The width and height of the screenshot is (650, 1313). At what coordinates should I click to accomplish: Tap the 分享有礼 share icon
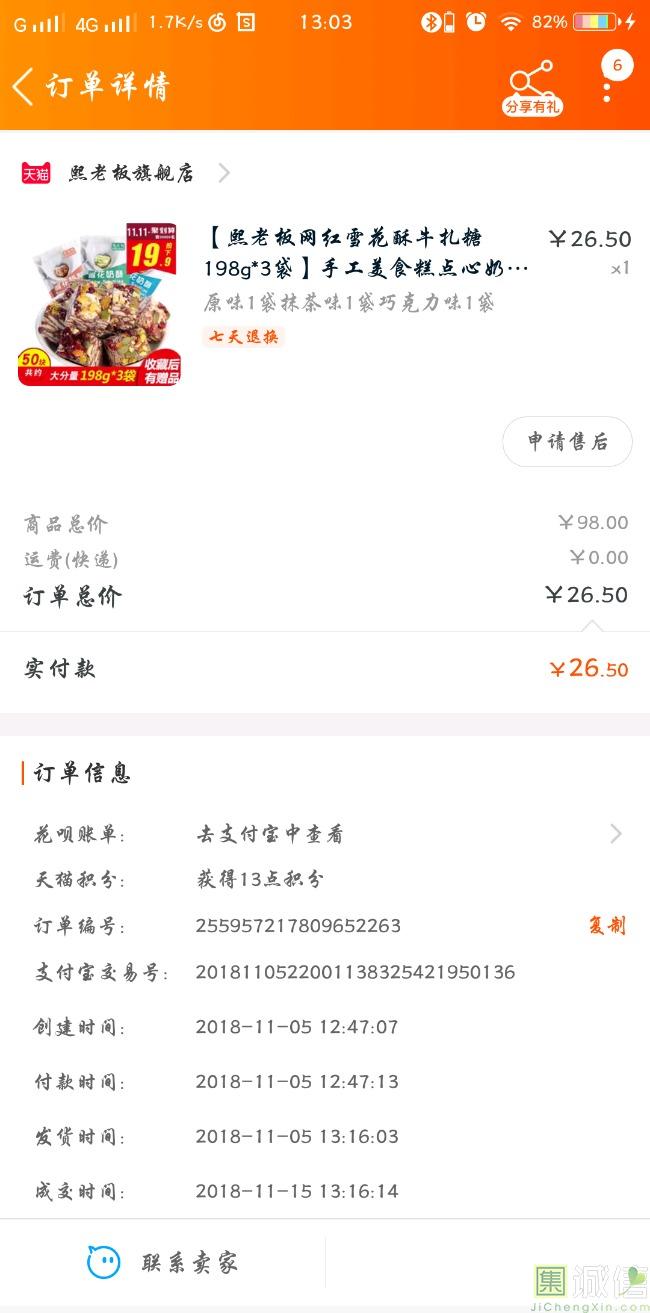[531, 88]
